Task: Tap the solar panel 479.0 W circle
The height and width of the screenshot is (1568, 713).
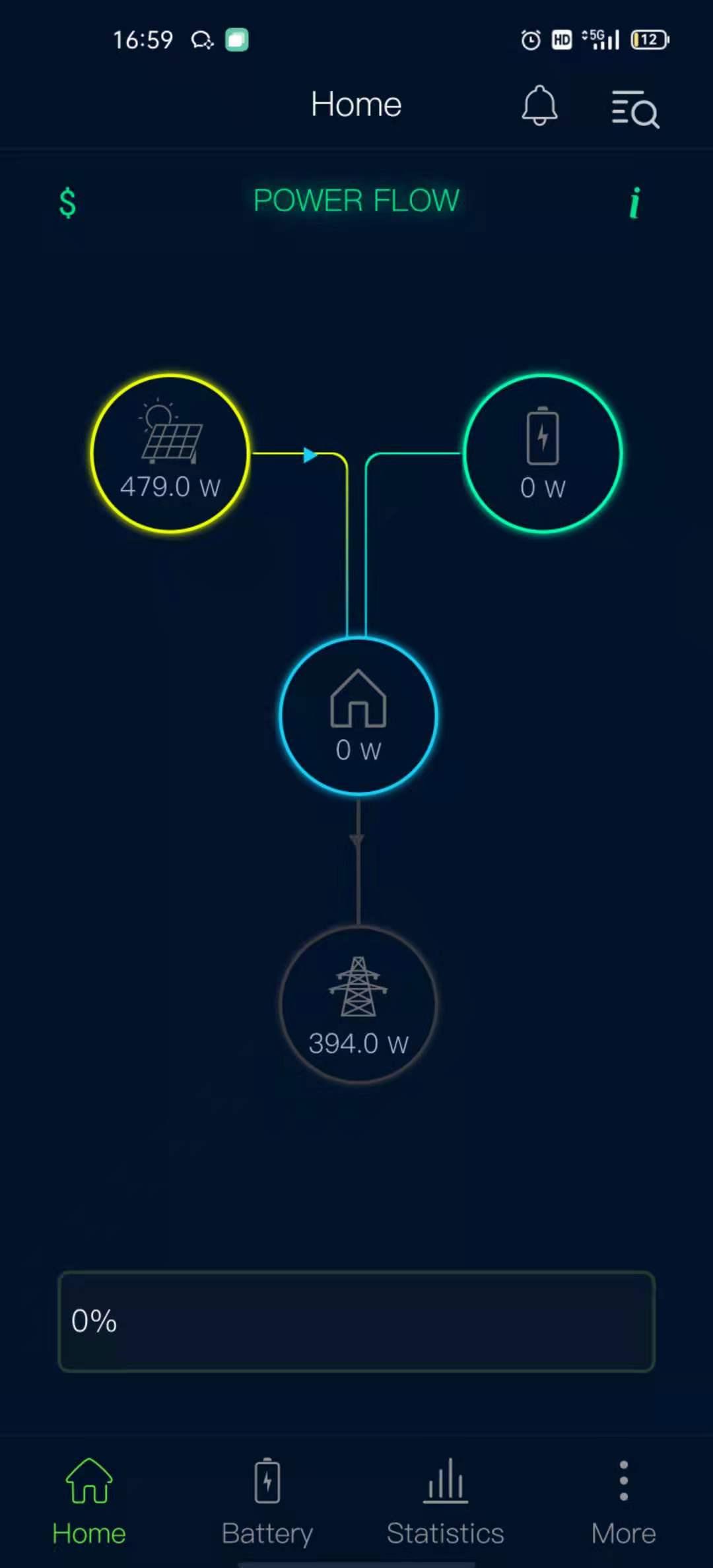Action: (x=170, y=453)
